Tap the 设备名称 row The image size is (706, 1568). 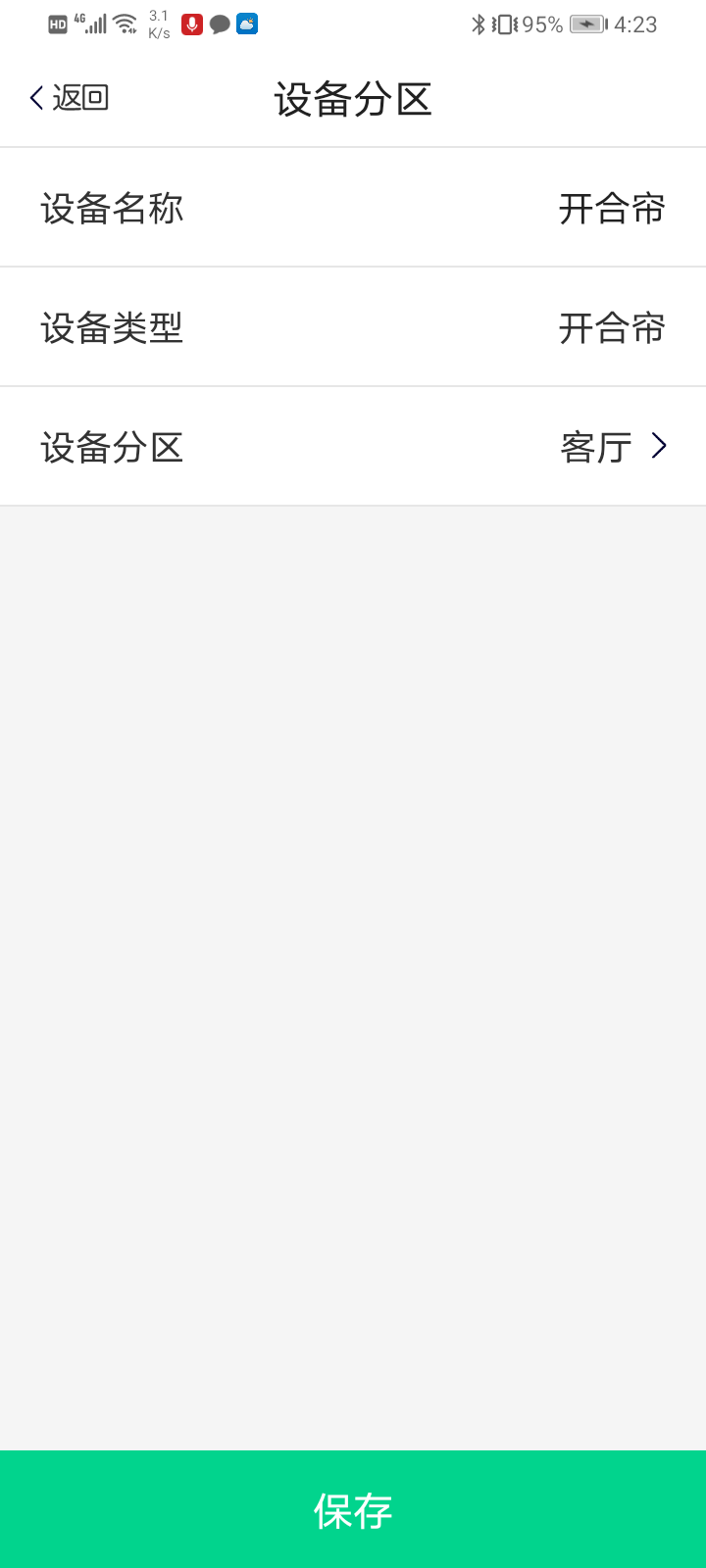(x=353, y=208)
